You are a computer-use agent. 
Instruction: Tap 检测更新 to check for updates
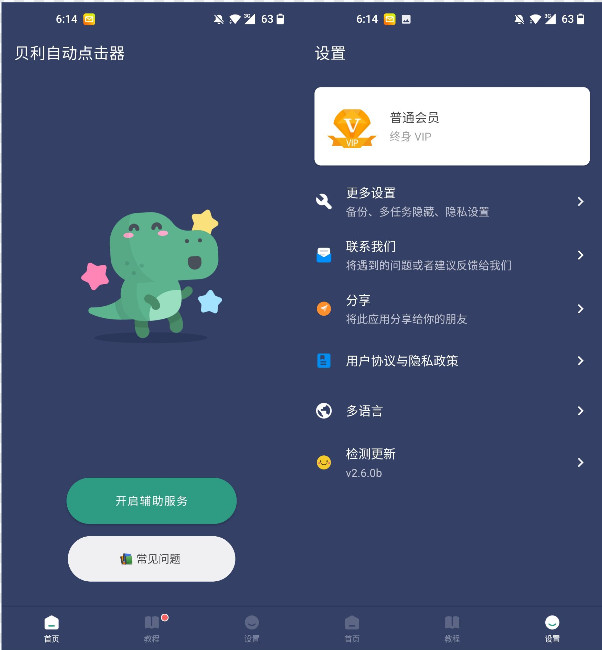click(x=451, y=462)
